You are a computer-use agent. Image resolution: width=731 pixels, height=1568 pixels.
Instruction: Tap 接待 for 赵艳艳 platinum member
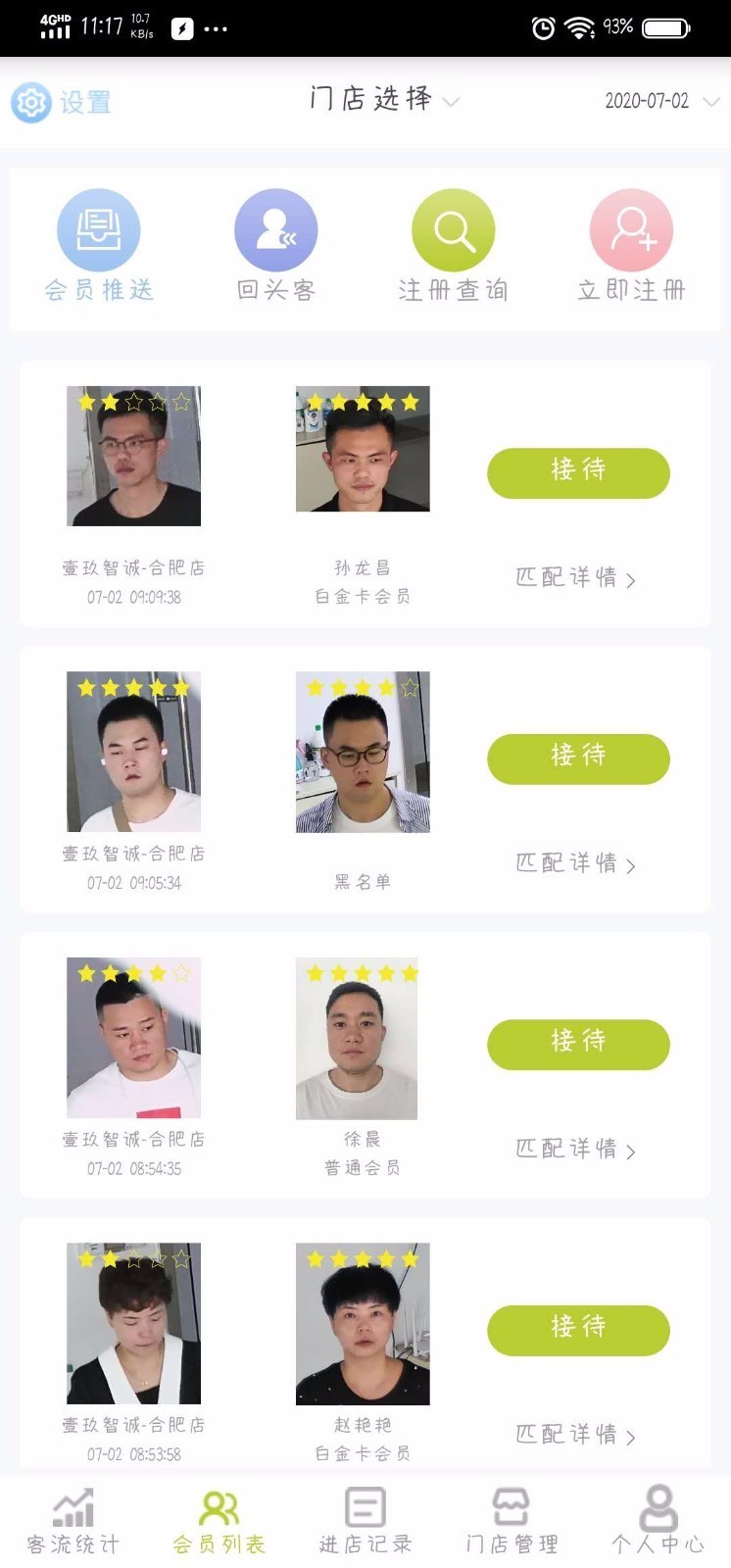(x=578, y=1330)
